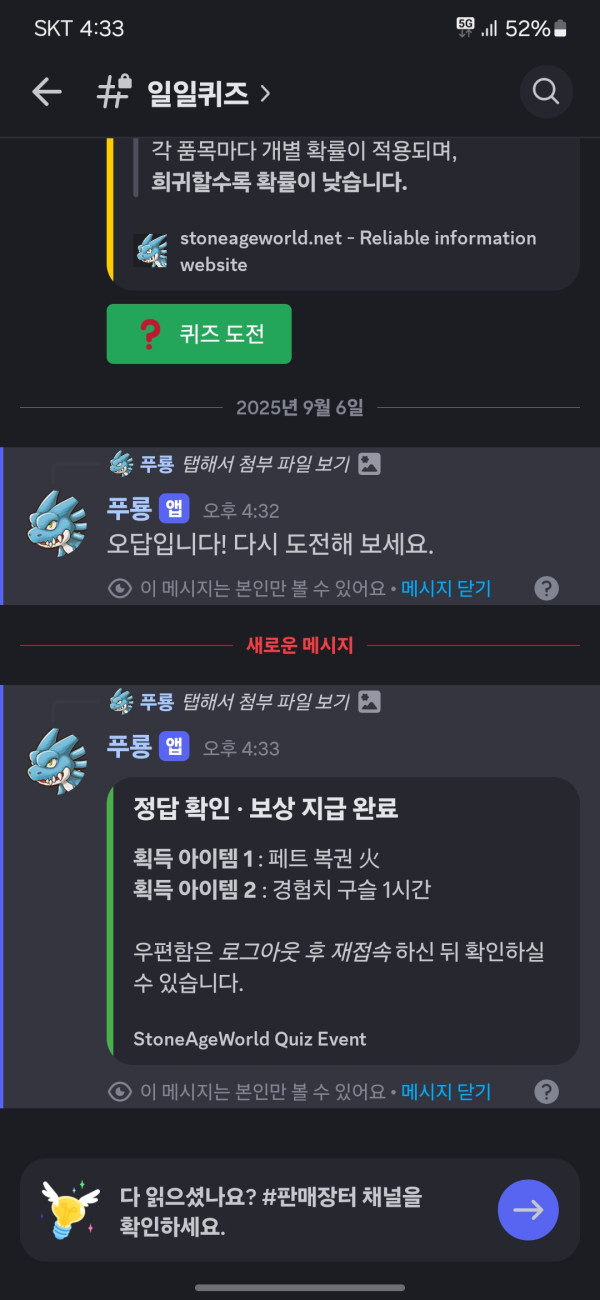View attached file above the 오후 4:32 message
The height and width of the screenshot is (1300, 600).
coord(265,464)
